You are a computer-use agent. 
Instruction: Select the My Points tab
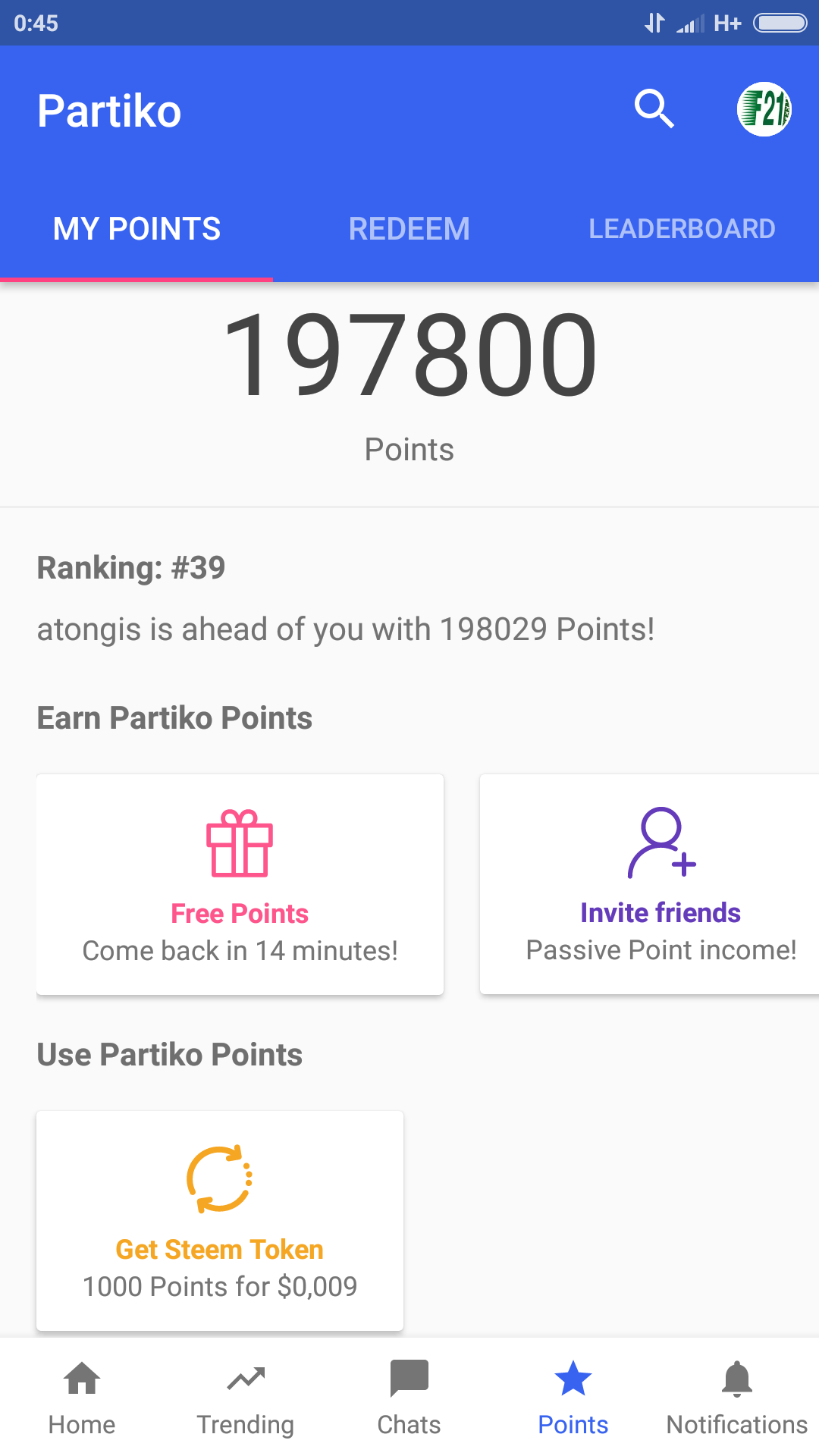coord(136,228)
